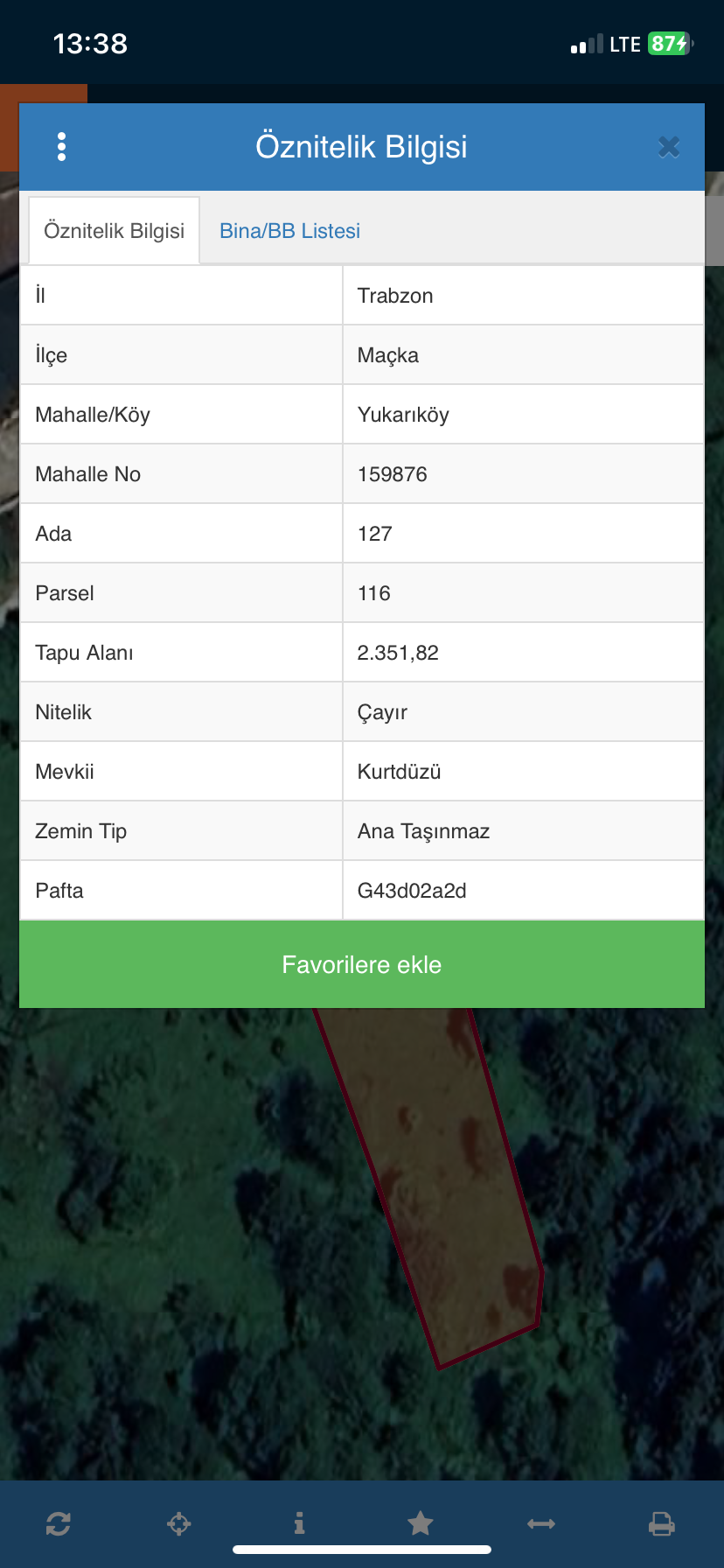
Task: Switch to the Bina/BB Listesi tab
Action: [x=289, y=231]
